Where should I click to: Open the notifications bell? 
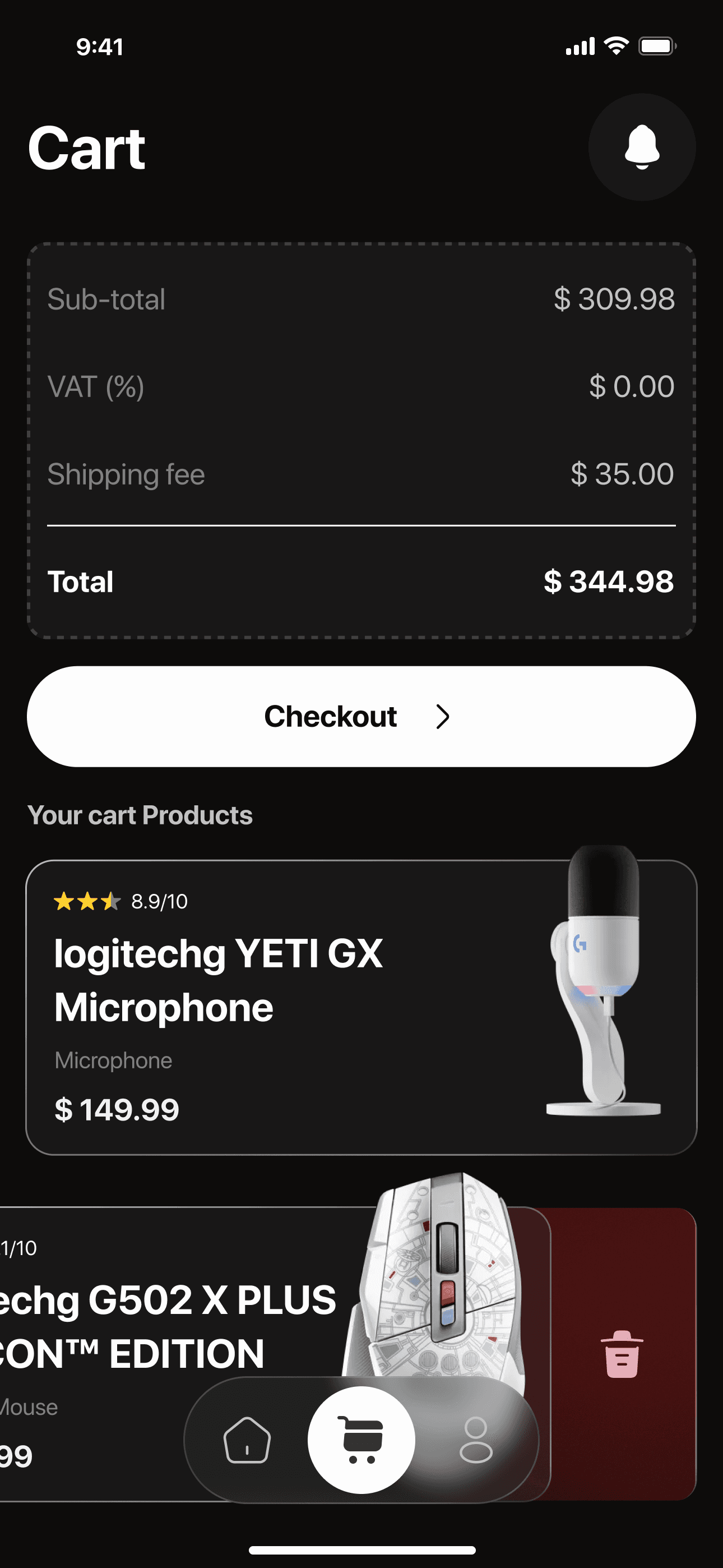click(x=641, y=147)
